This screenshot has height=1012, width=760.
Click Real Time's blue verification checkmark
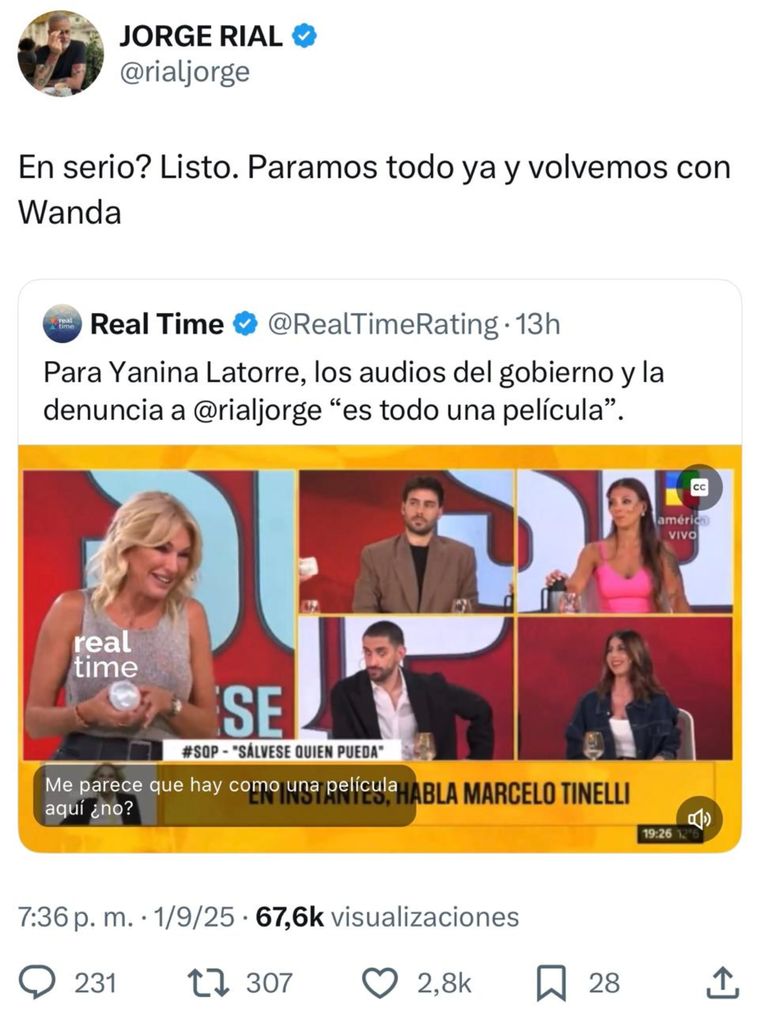[x=242, y=323]
